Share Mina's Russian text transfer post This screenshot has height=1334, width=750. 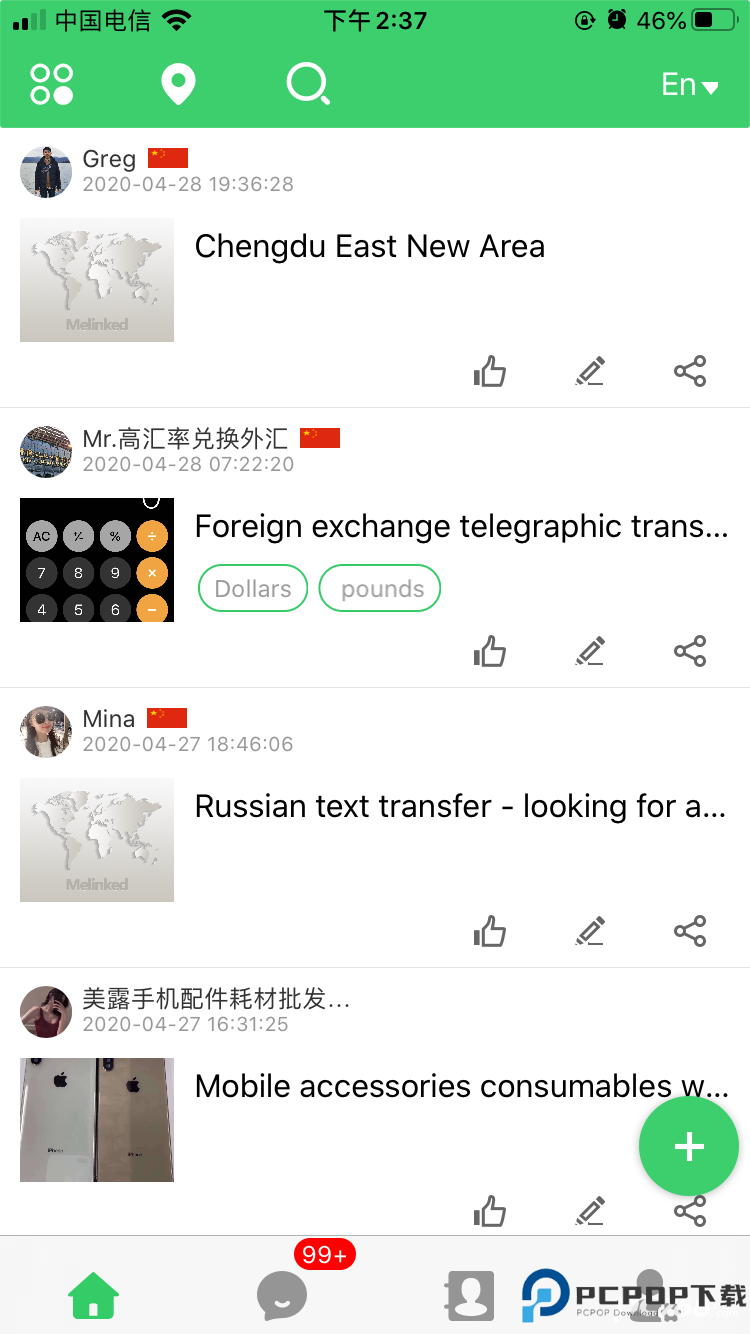click(x=690, y=932)
